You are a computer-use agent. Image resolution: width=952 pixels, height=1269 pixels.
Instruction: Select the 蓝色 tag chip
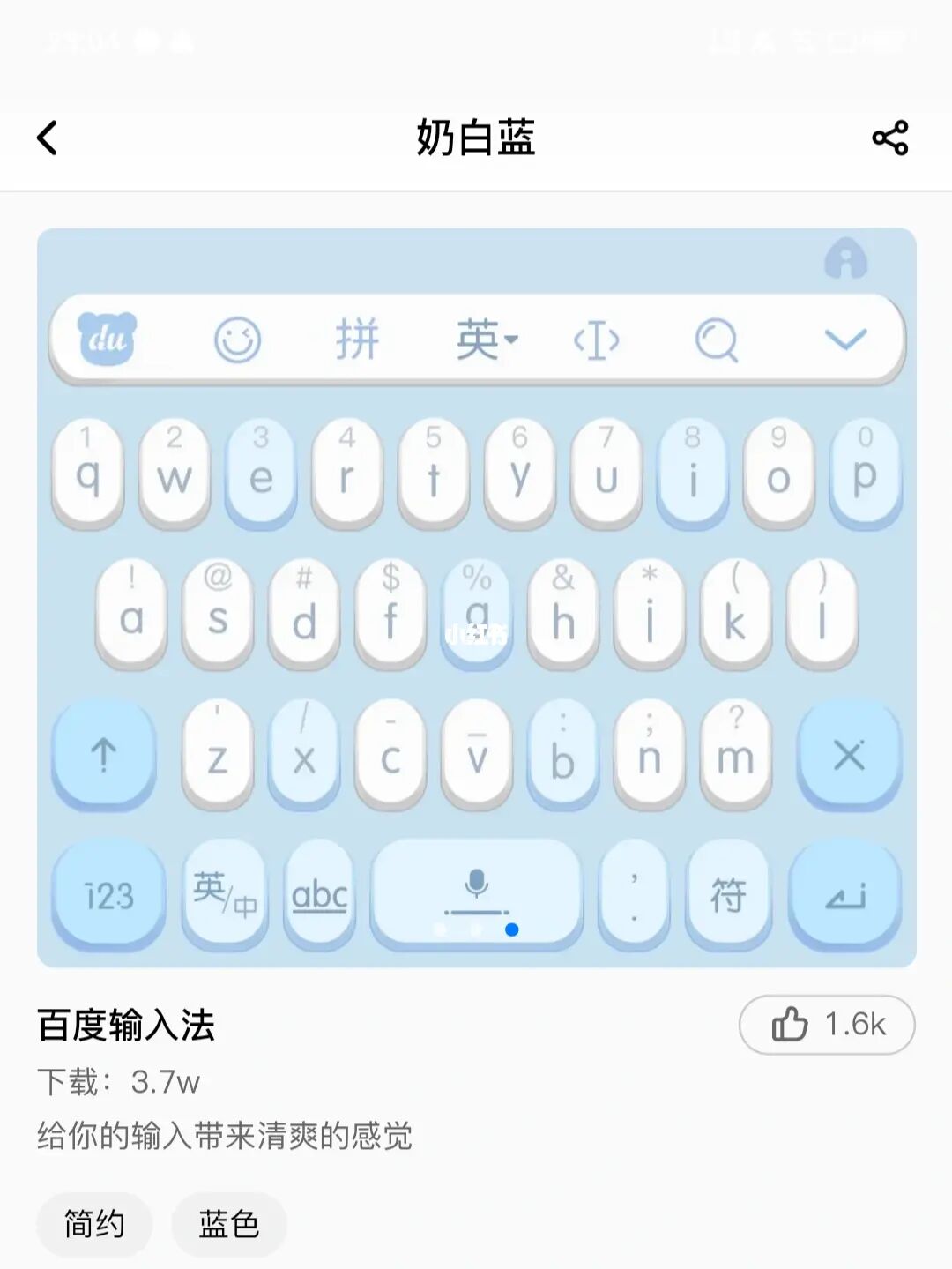[228, 1224]
